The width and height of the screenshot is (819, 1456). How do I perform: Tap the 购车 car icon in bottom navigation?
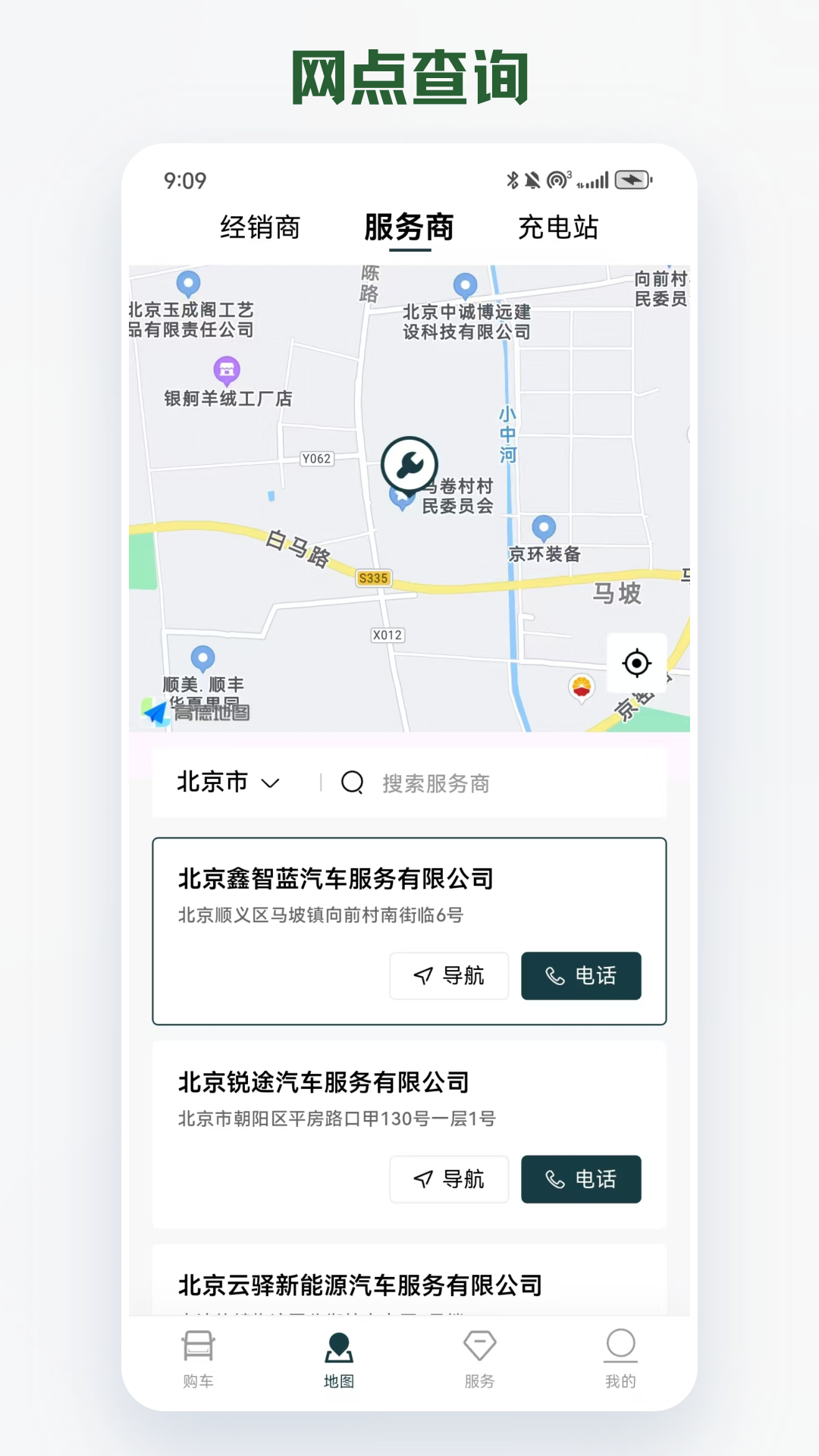click(x=198, y=1348)
